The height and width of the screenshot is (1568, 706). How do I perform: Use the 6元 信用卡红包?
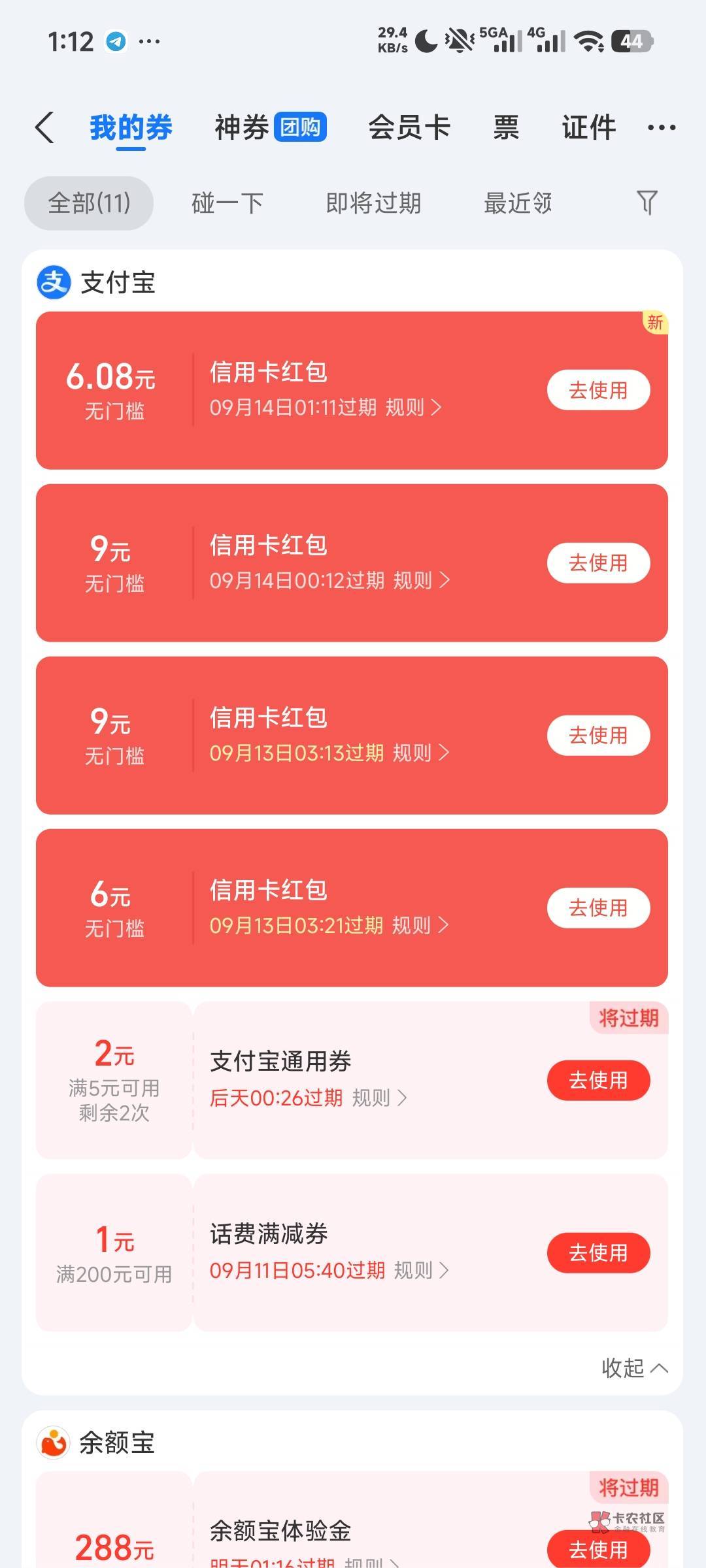click(x=598, y=907)
